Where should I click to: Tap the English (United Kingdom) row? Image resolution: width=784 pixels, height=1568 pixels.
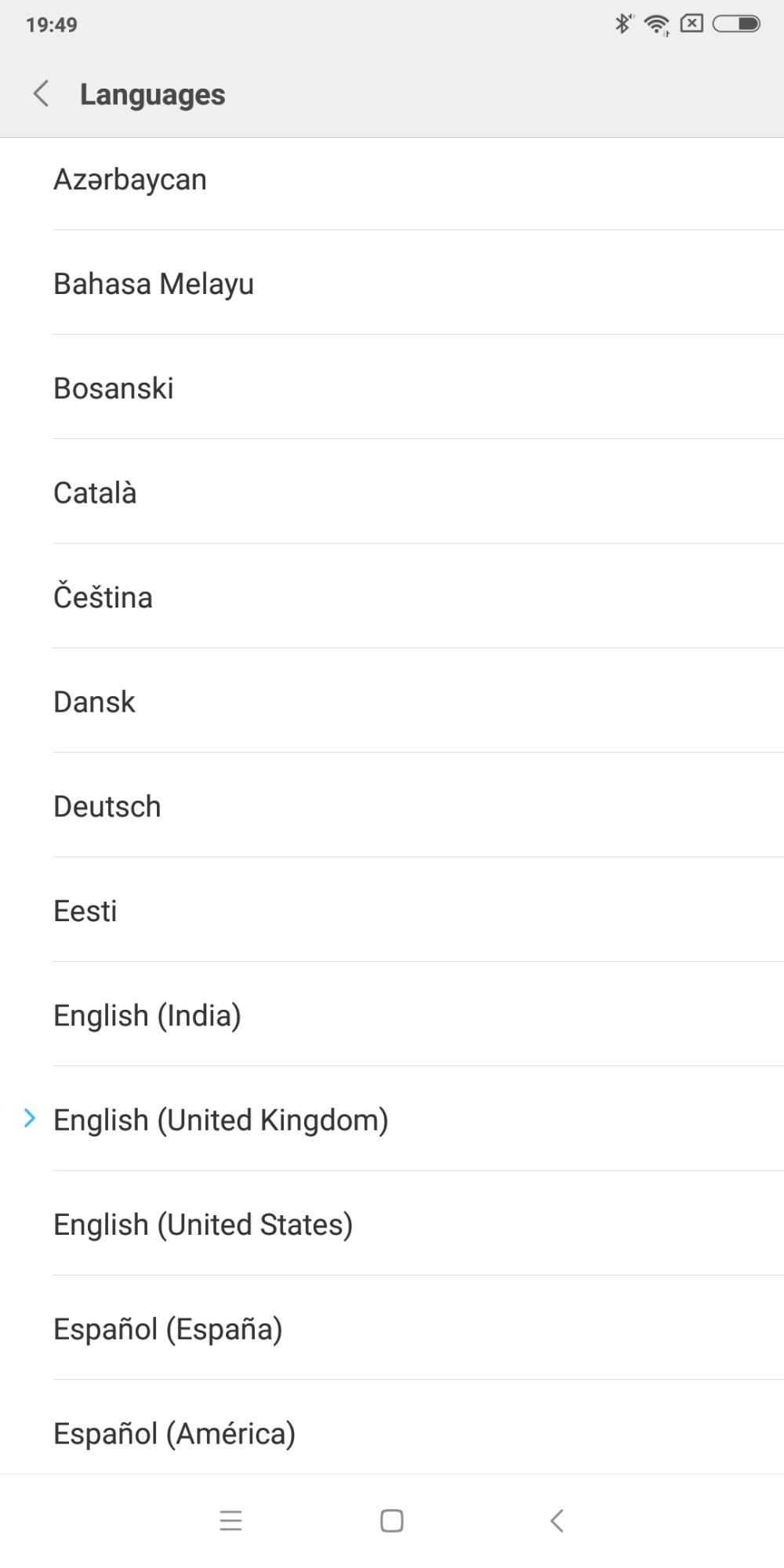coord(392,1119)
